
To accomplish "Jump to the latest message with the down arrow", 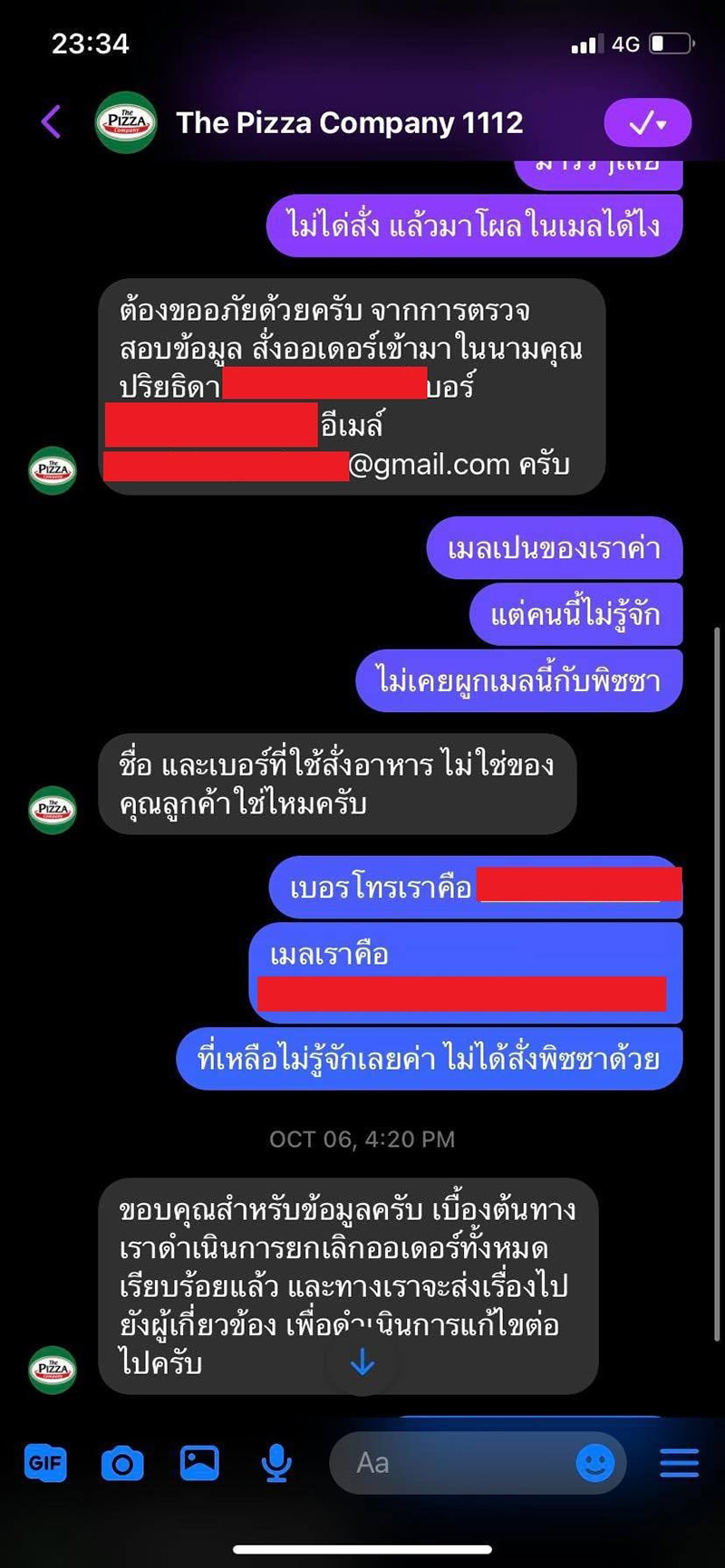I will click(362, 1361).
